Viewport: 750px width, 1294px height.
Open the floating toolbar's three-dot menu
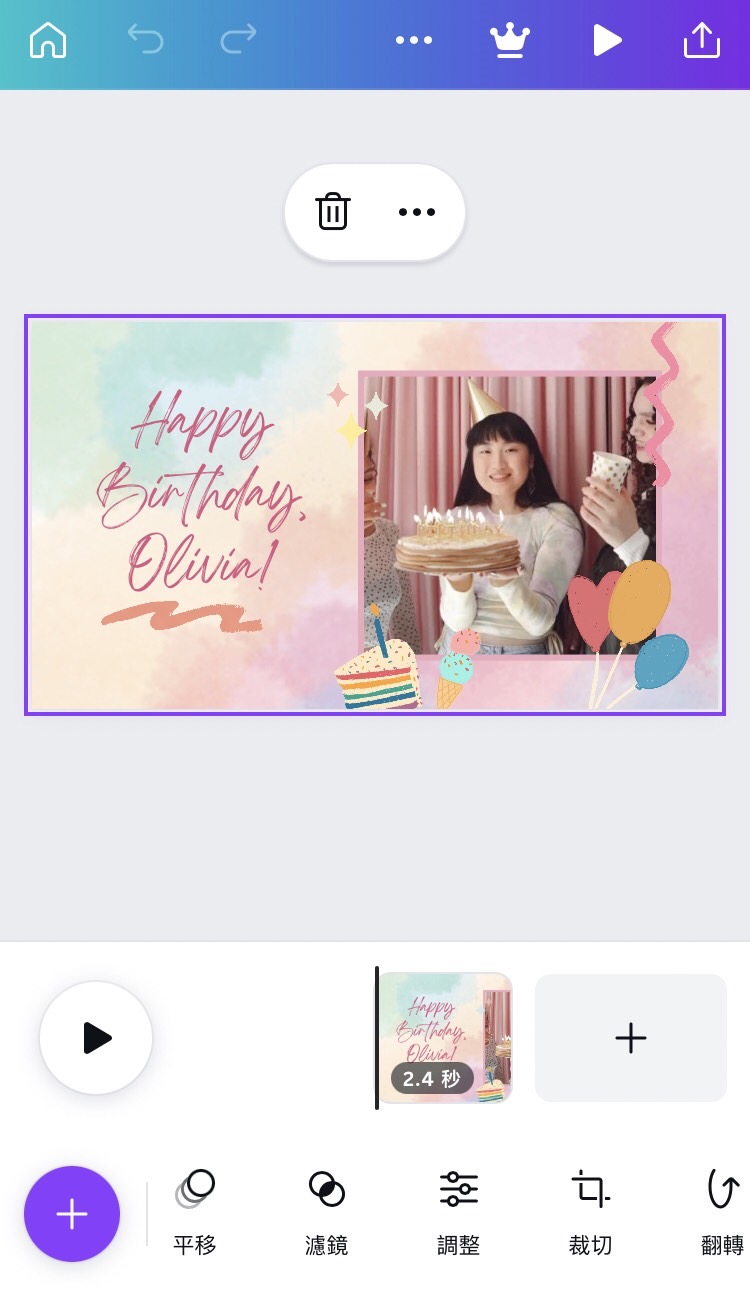click(x=417, y=212)
